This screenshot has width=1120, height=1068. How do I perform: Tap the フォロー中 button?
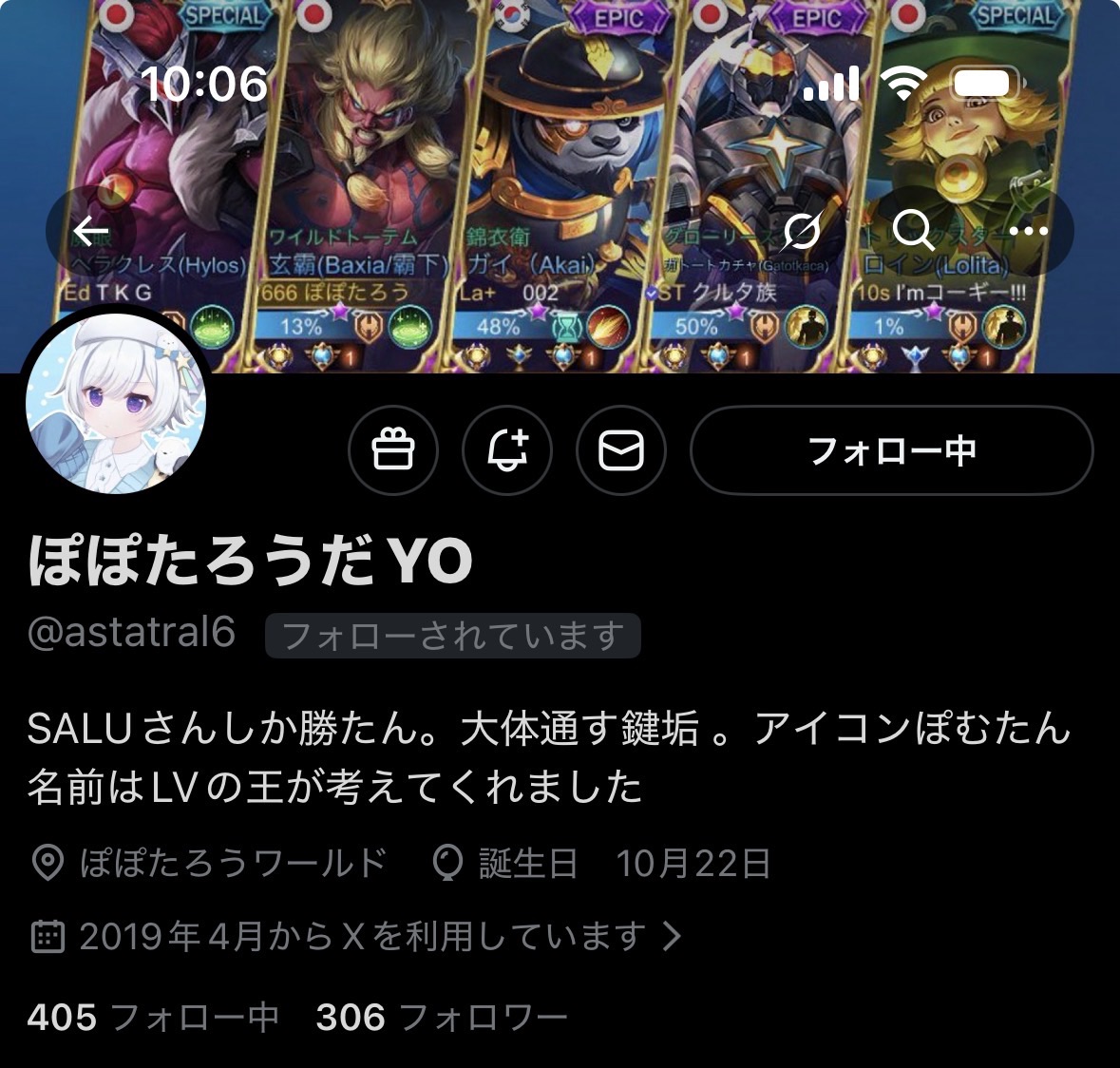click(x=891, y=450)
